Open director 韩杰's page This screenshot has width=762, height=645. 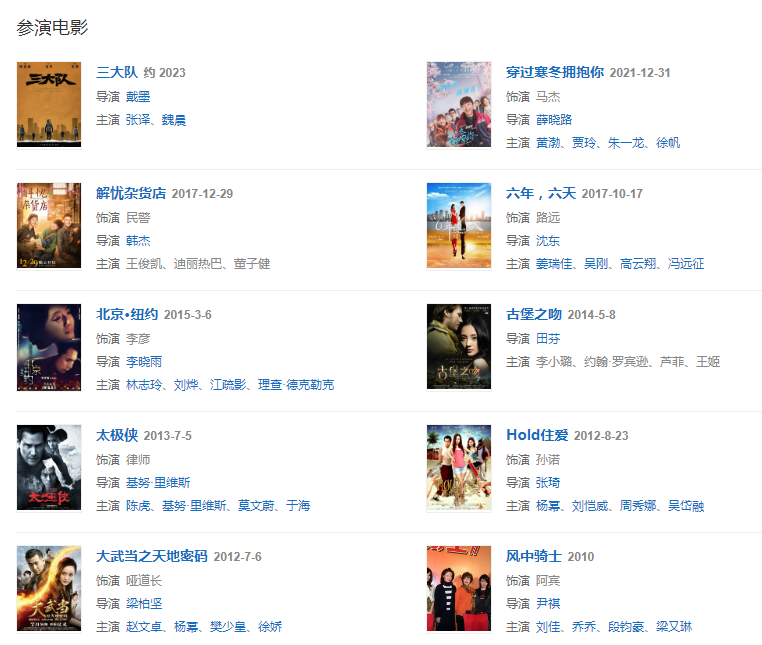[138, 240]
